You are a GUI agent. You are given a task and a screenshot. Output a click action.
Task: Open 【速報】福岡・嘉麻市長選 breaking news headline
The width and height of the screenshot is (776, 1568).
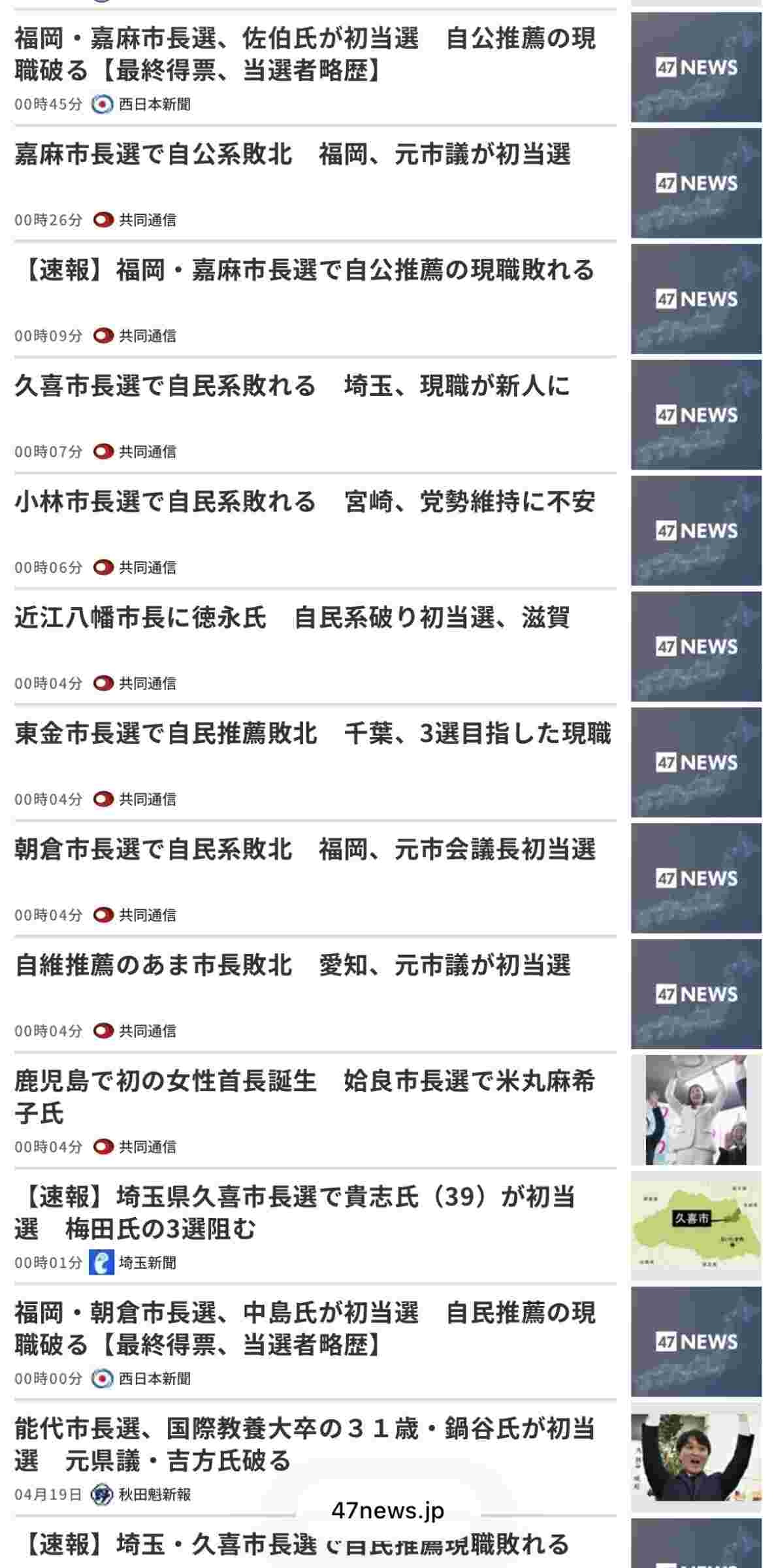click(x=304, y=270)
